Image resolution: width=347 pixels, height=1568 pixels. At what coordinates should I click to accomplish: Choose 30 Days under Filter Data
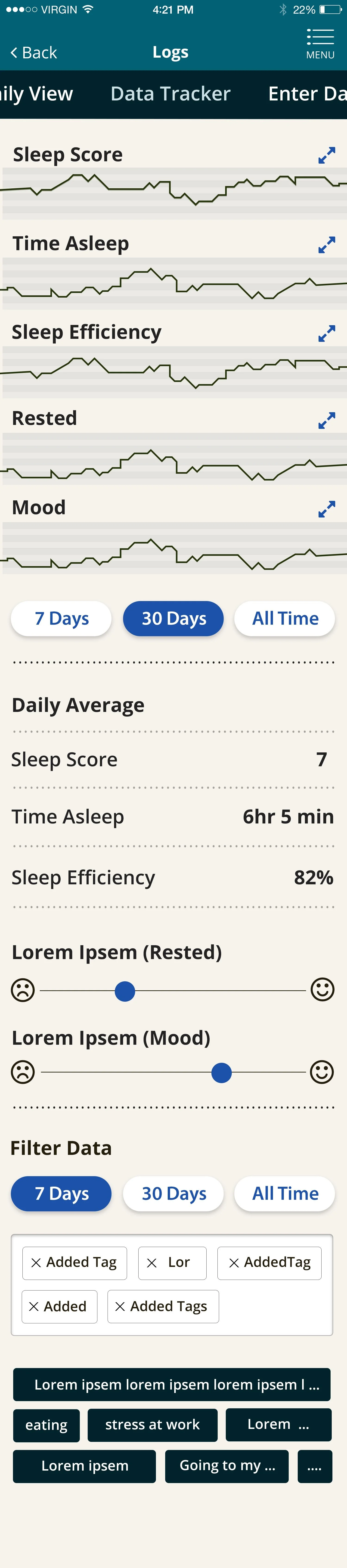click(x=173, y=1194)
